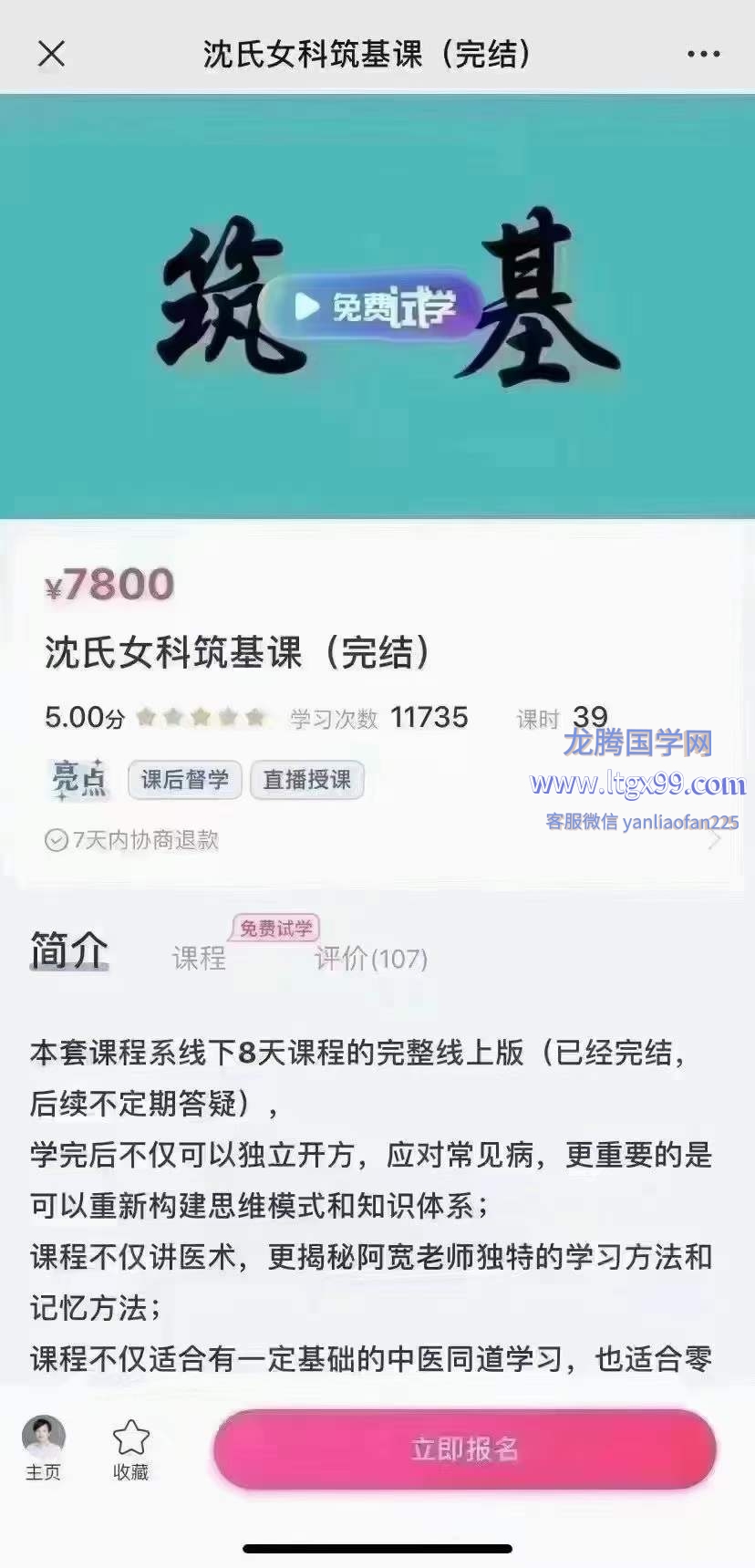Play the 免费试学 free trial video
This screenshot has height=1568, width=755.
(376, 308)
